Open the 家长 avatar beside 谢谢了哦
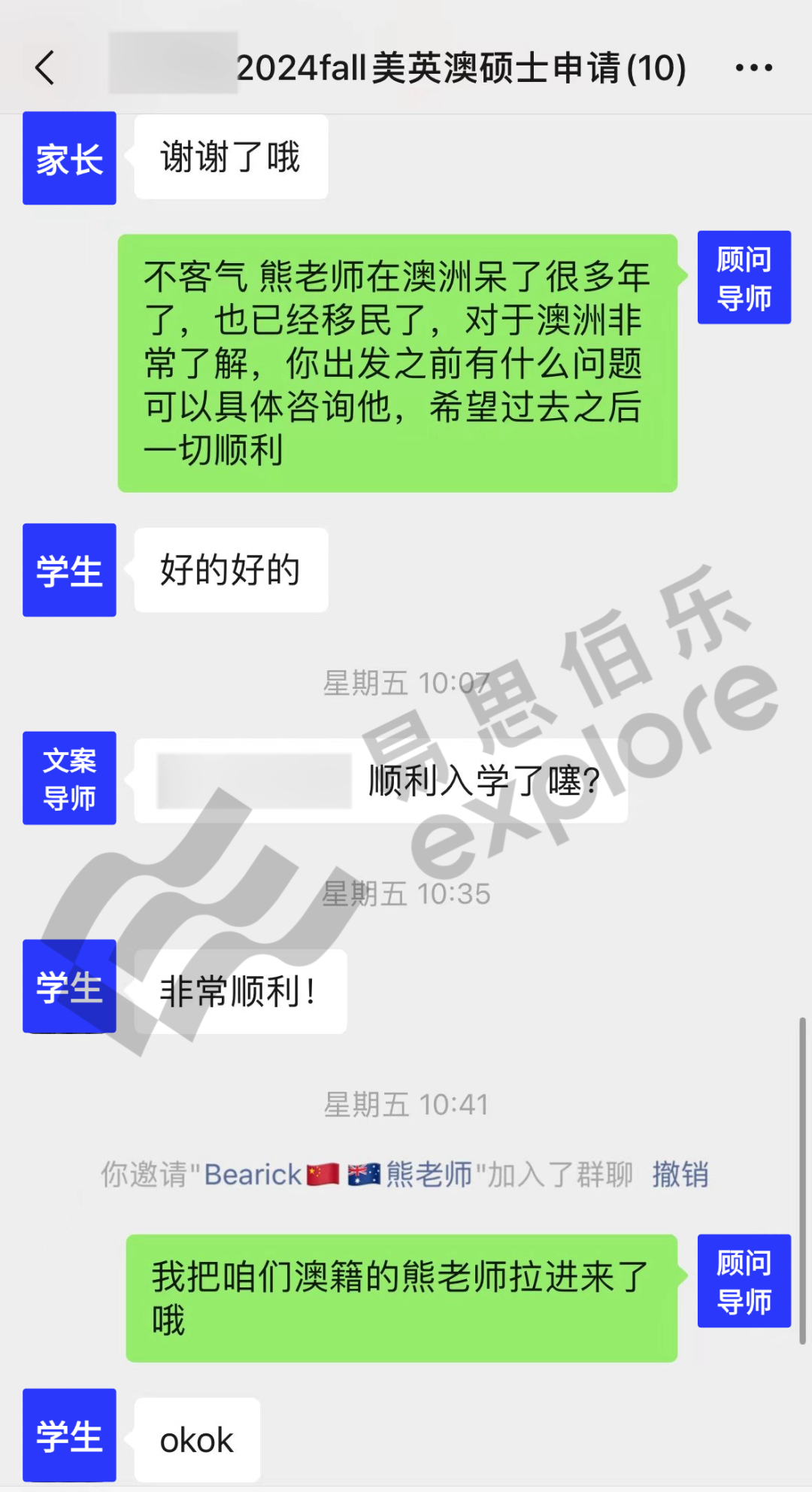Screen dimensions: 812x1492 tap(69, 158)
